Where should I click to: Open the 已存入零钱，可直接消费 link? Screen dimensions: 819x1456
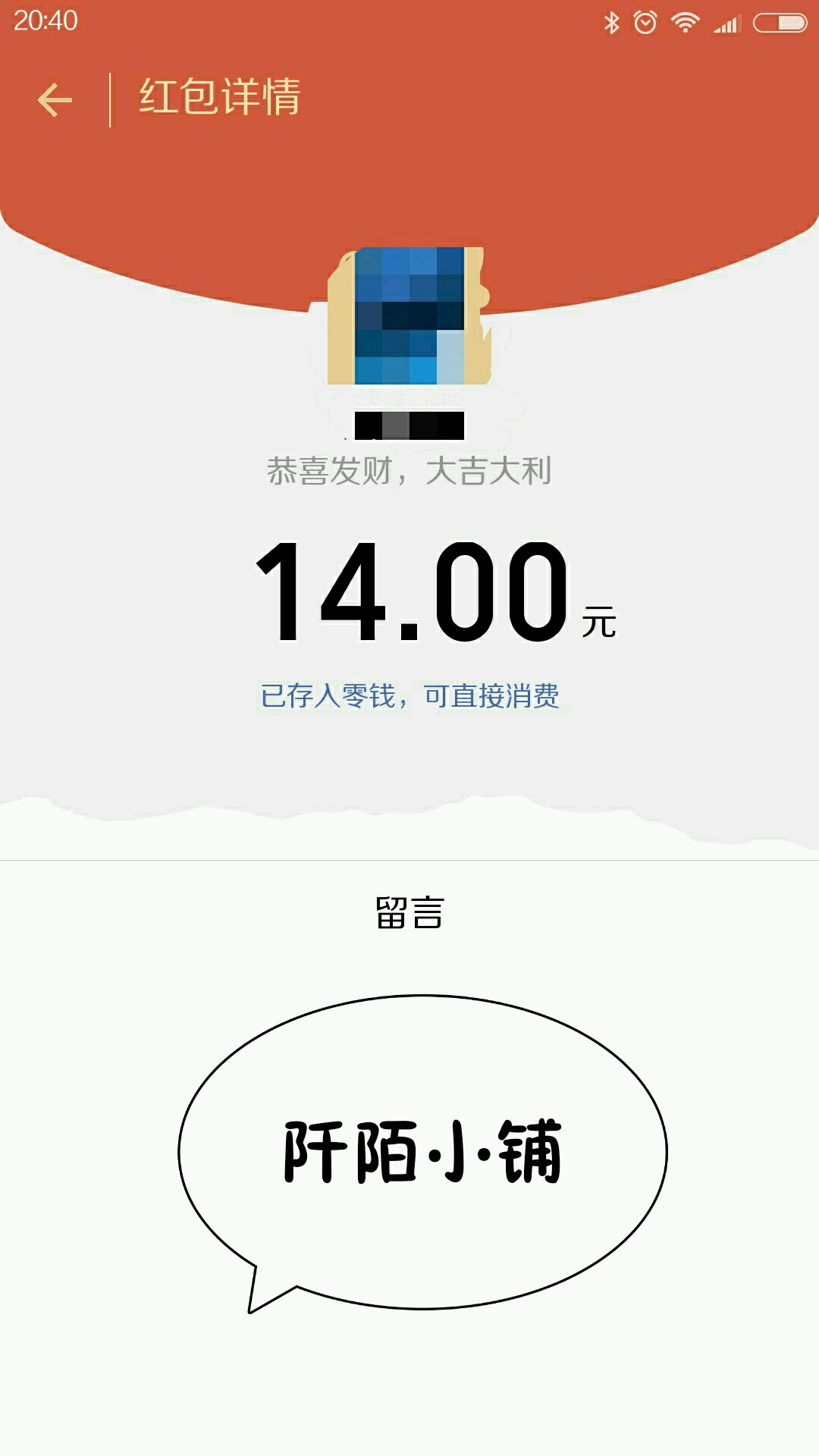(x=409, y=695)
